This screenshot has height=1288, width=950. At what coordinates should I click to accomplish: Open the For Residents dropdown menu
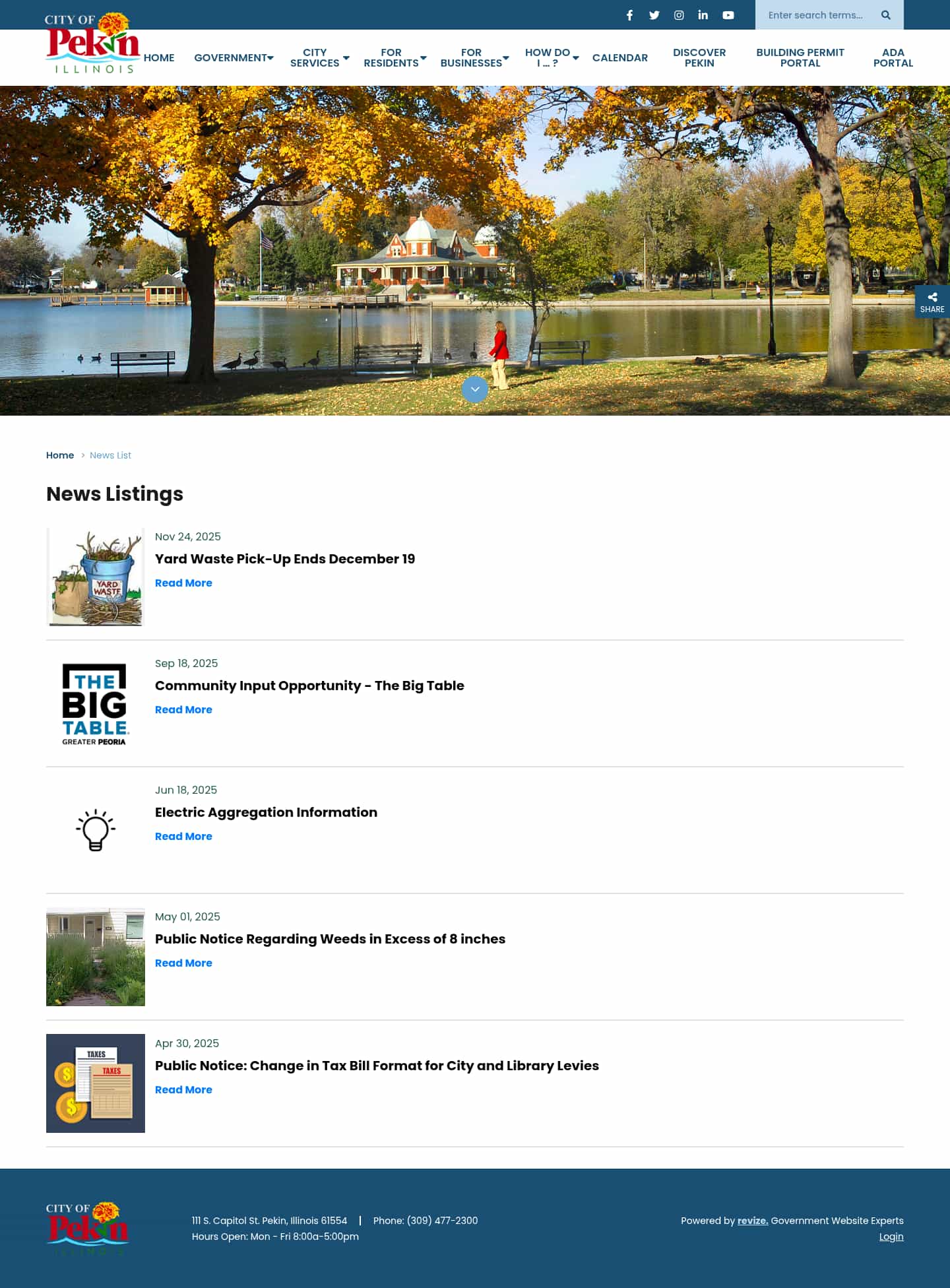pyautogui.click(x=391, y=57)
